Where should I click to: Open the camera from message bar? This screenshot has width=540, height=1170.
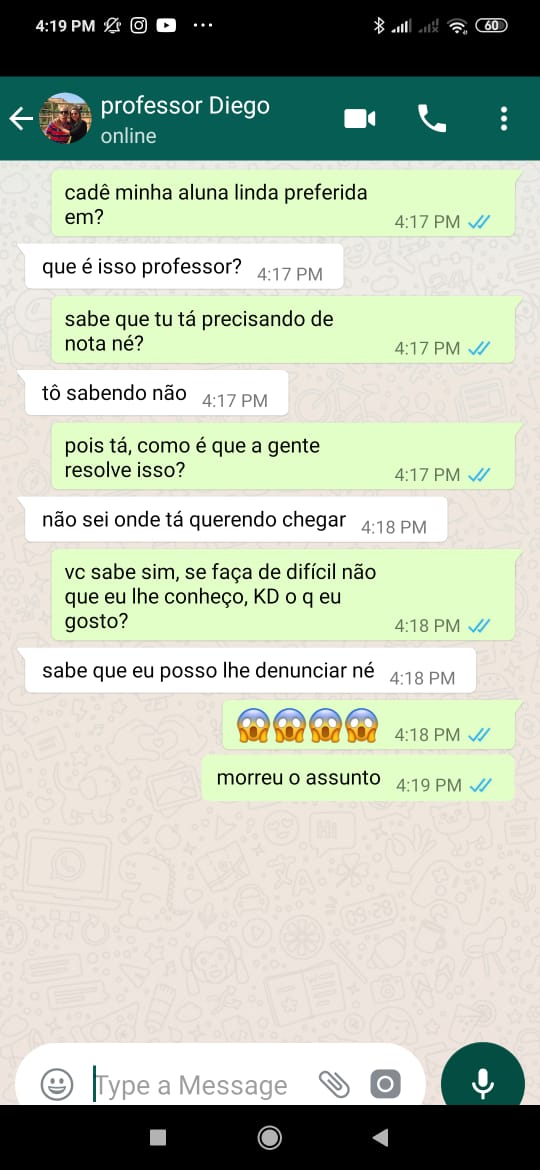coord(386,1084)
